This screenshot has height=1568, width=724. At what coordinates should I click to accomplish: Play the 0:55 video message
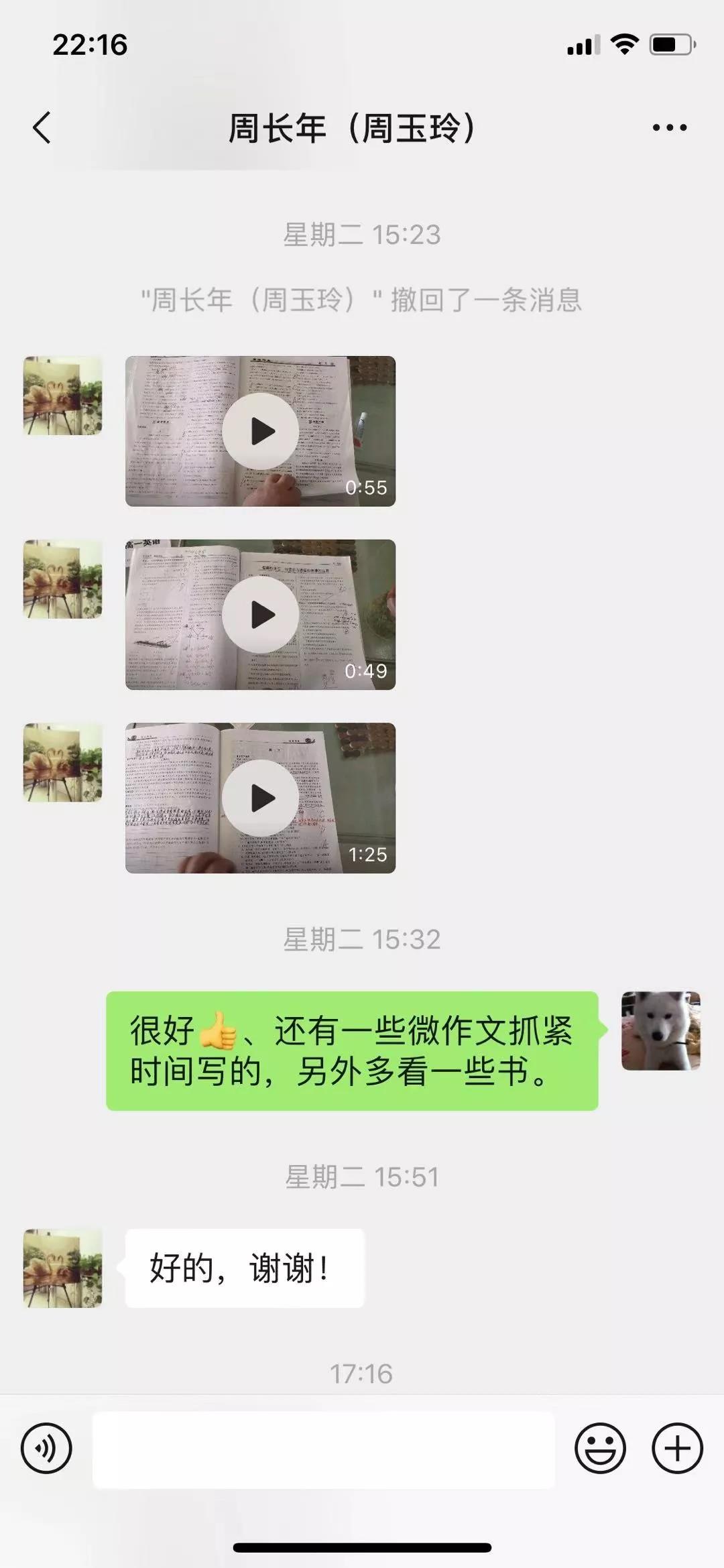(x=260, y=431)
